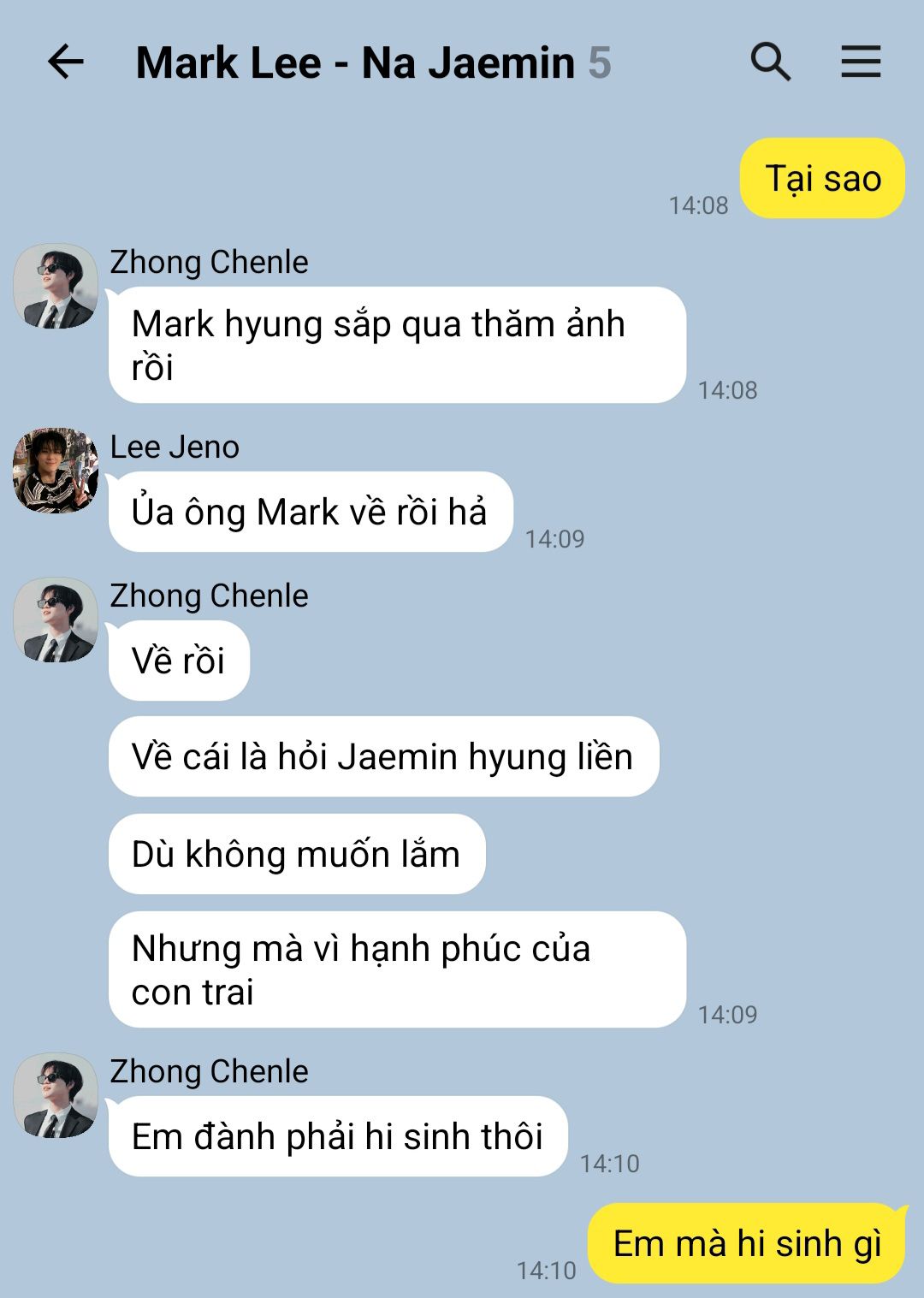Search within this chat
Screen dimensions: 924x1298
pos(770,62)
